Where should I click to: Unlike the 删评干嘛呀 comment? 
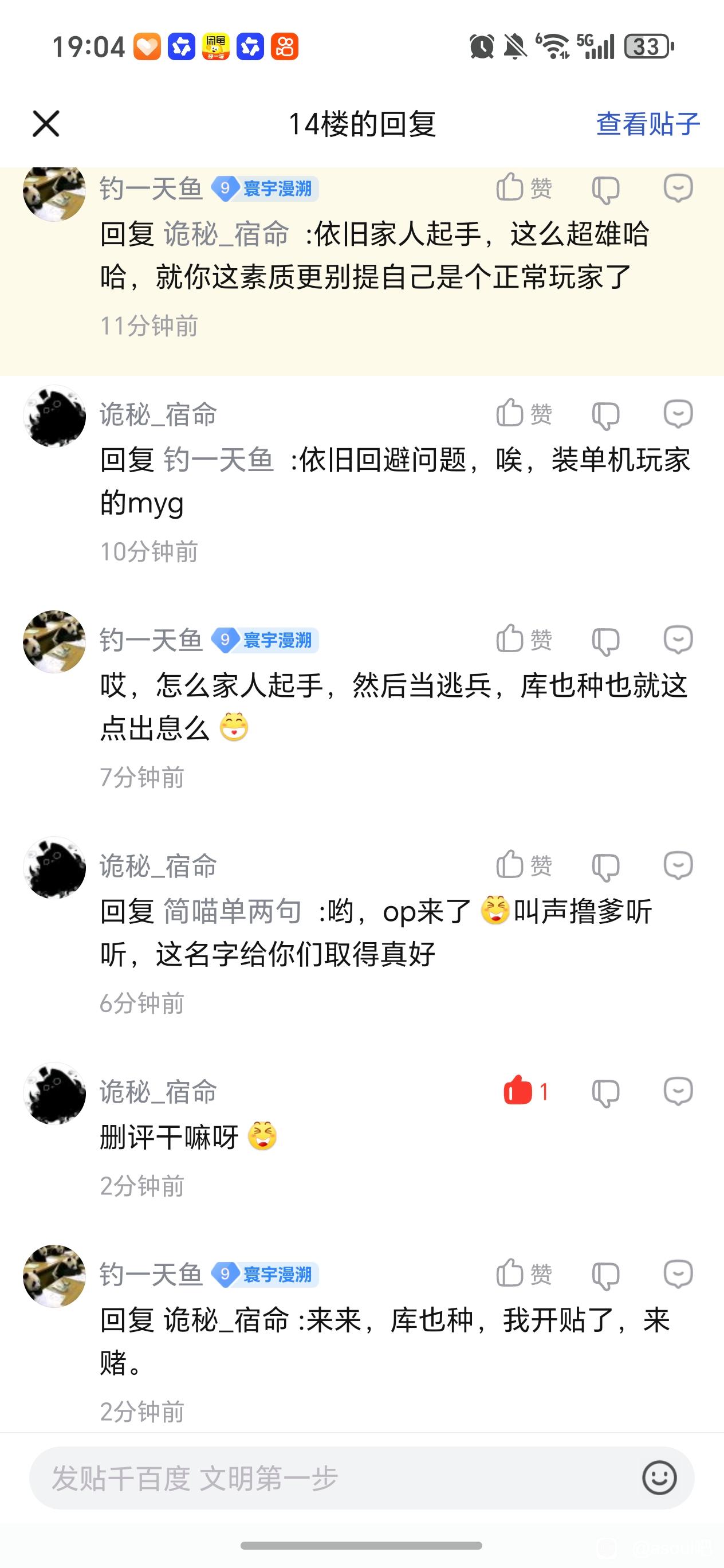tap(525, 1091)
